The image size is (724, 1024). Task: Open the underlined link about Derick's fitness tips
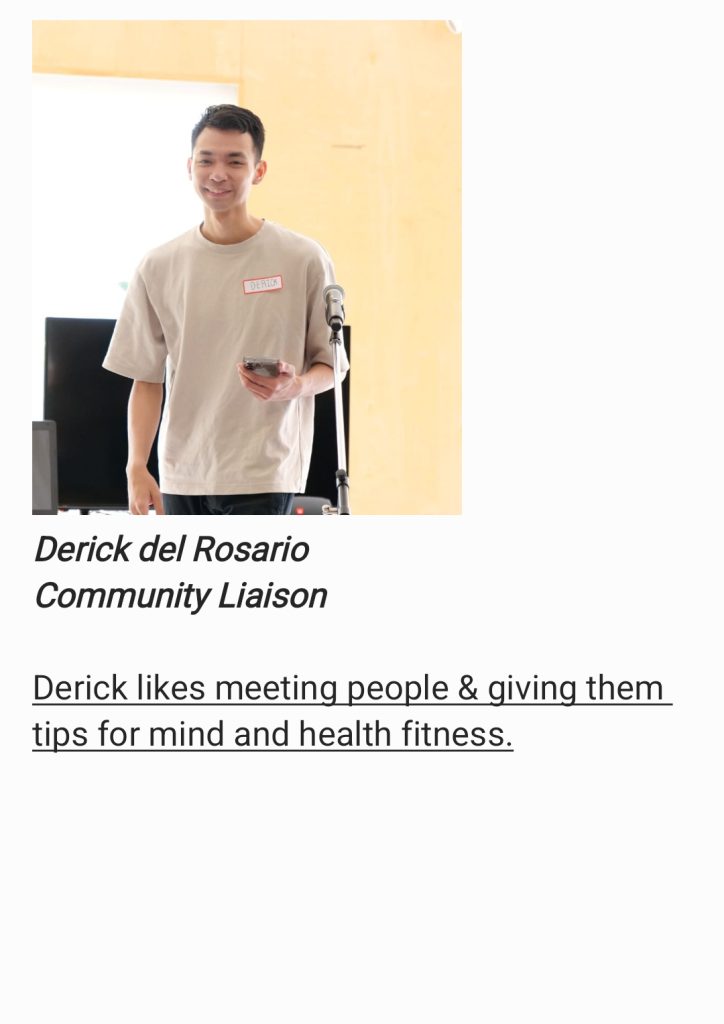347,689
